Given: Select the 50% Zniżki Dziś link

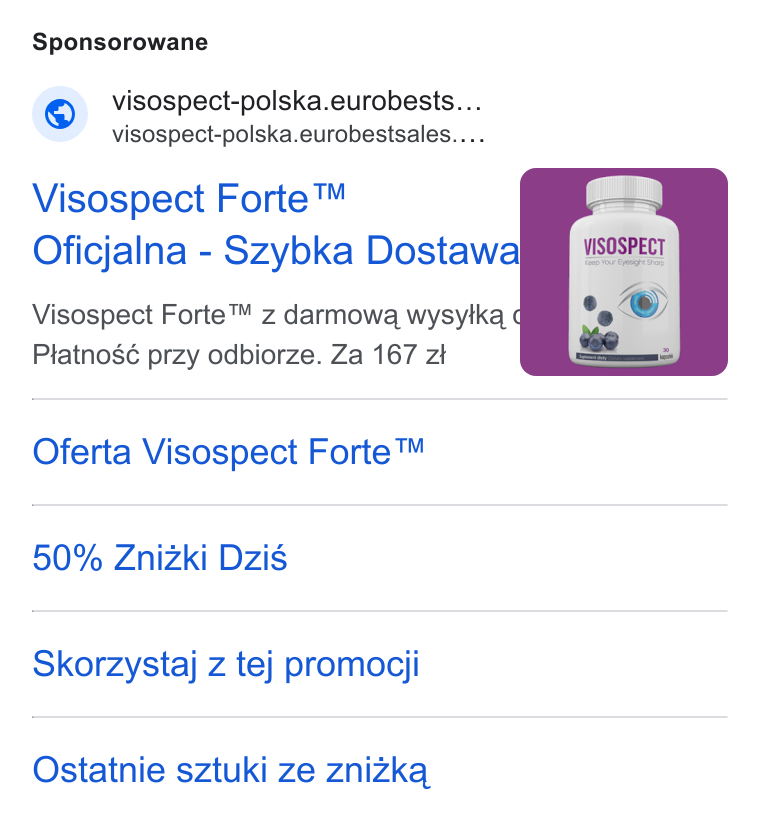Looking at the screenshot, I should pyautogui.click(x=160, y=558).
